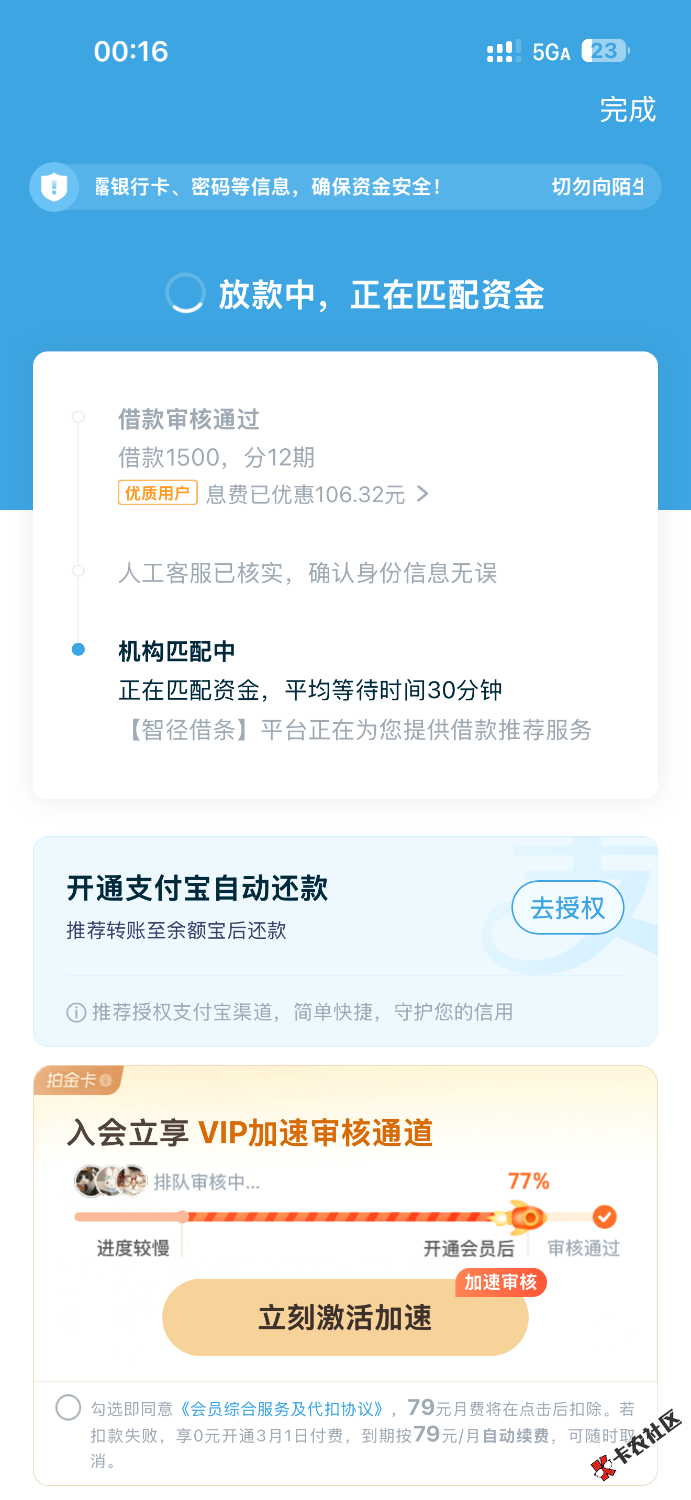
Task: Tap 完成 to finish
Action: point(627,109)
